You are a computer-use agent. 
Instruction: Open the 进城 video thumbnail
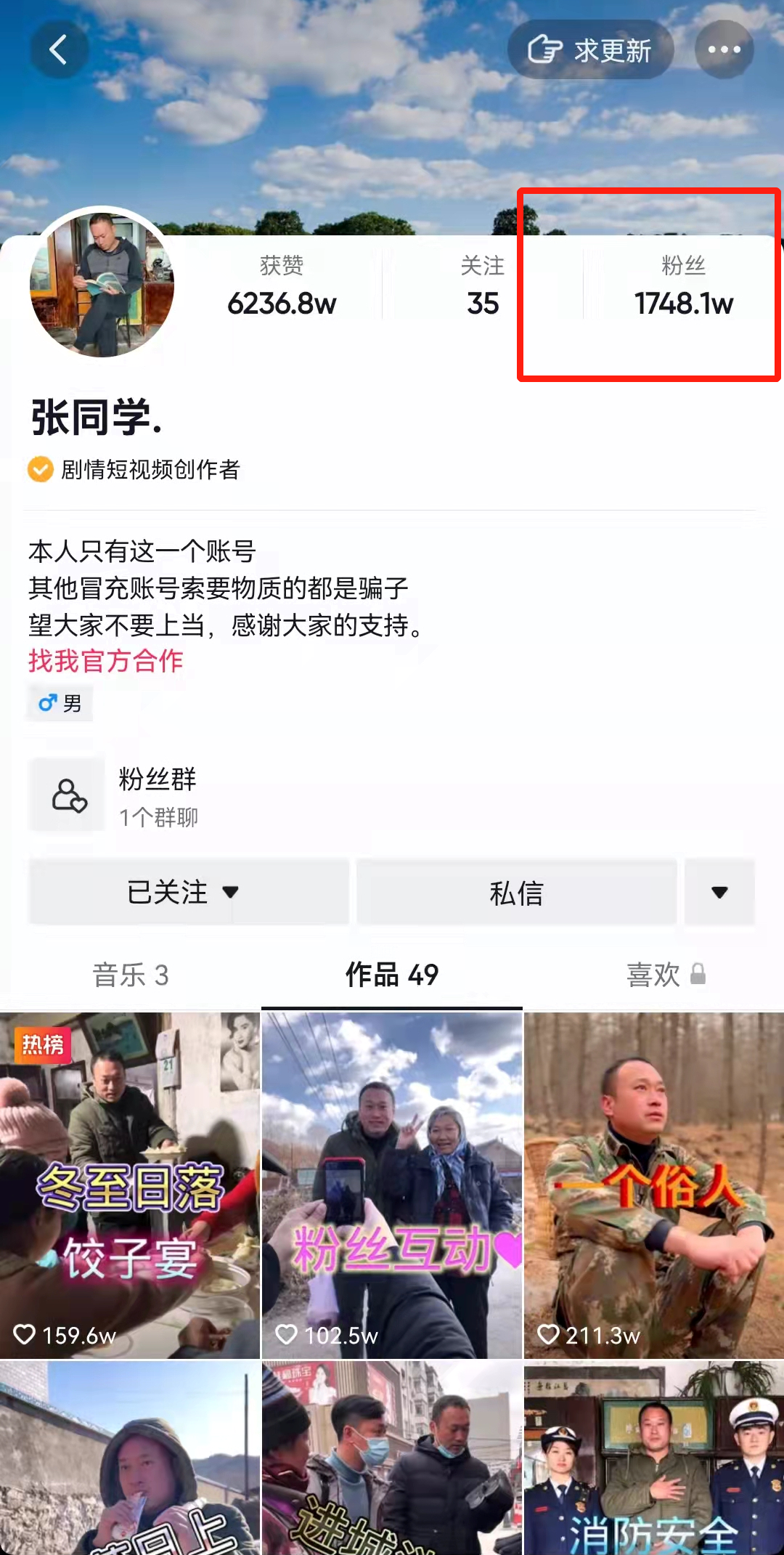(392, 1458)
